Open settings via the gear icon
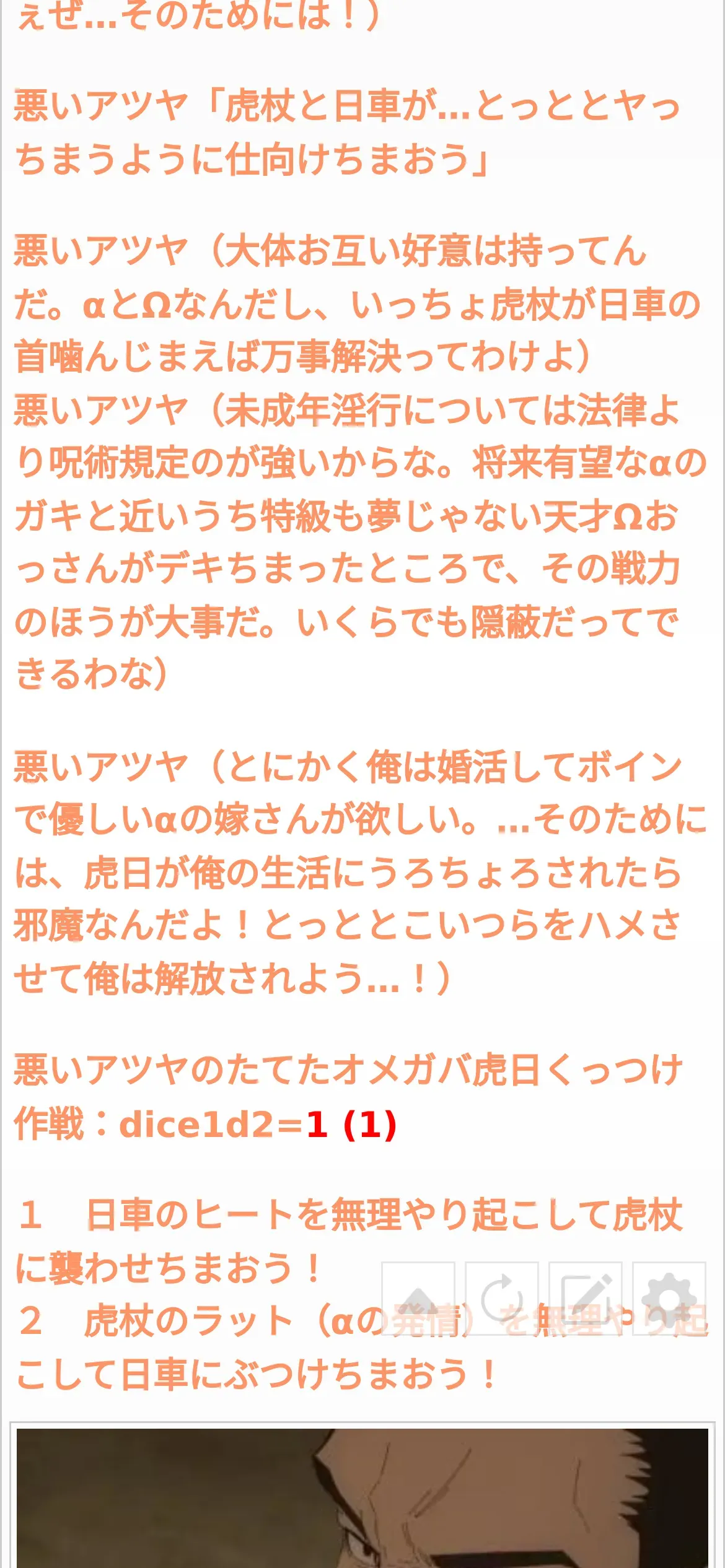 (x=669, y=1299)
